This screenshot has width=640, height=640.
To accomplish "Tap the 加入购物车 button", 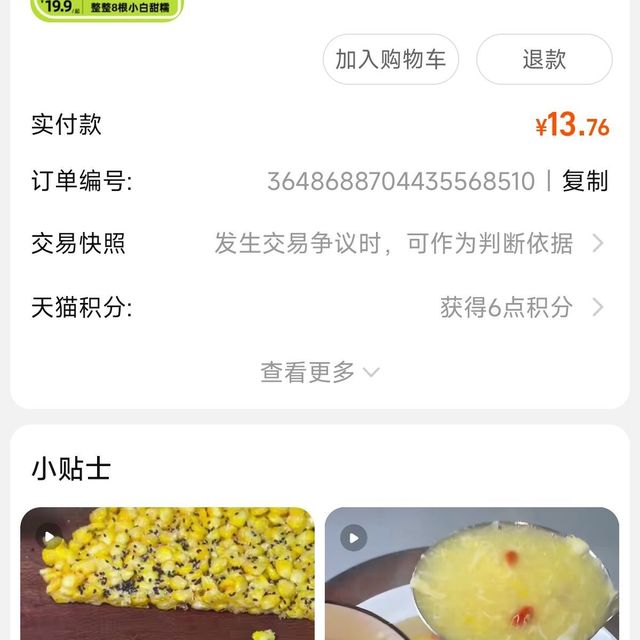I will (x=390, y=59).
